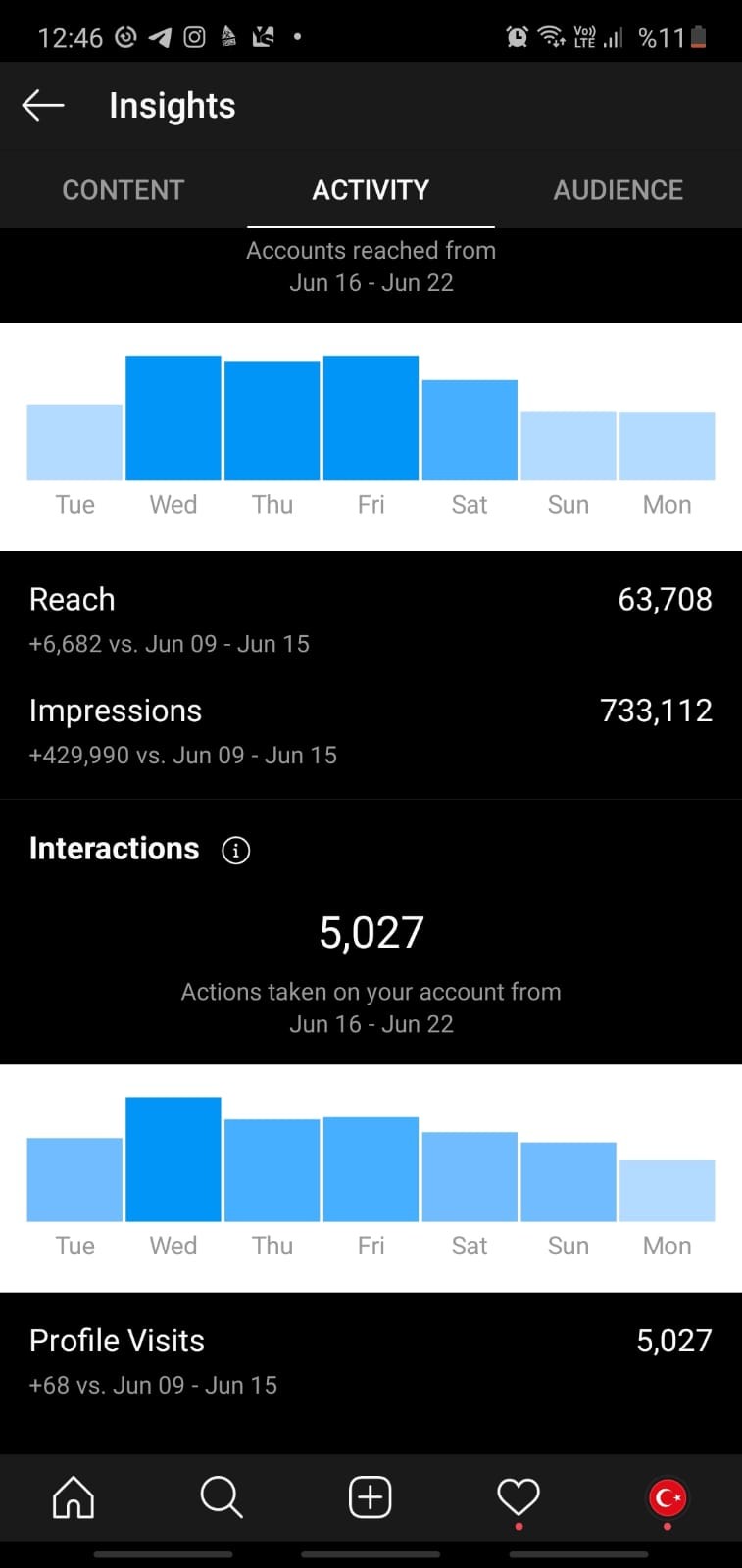Create a new post

[371, 1497]
